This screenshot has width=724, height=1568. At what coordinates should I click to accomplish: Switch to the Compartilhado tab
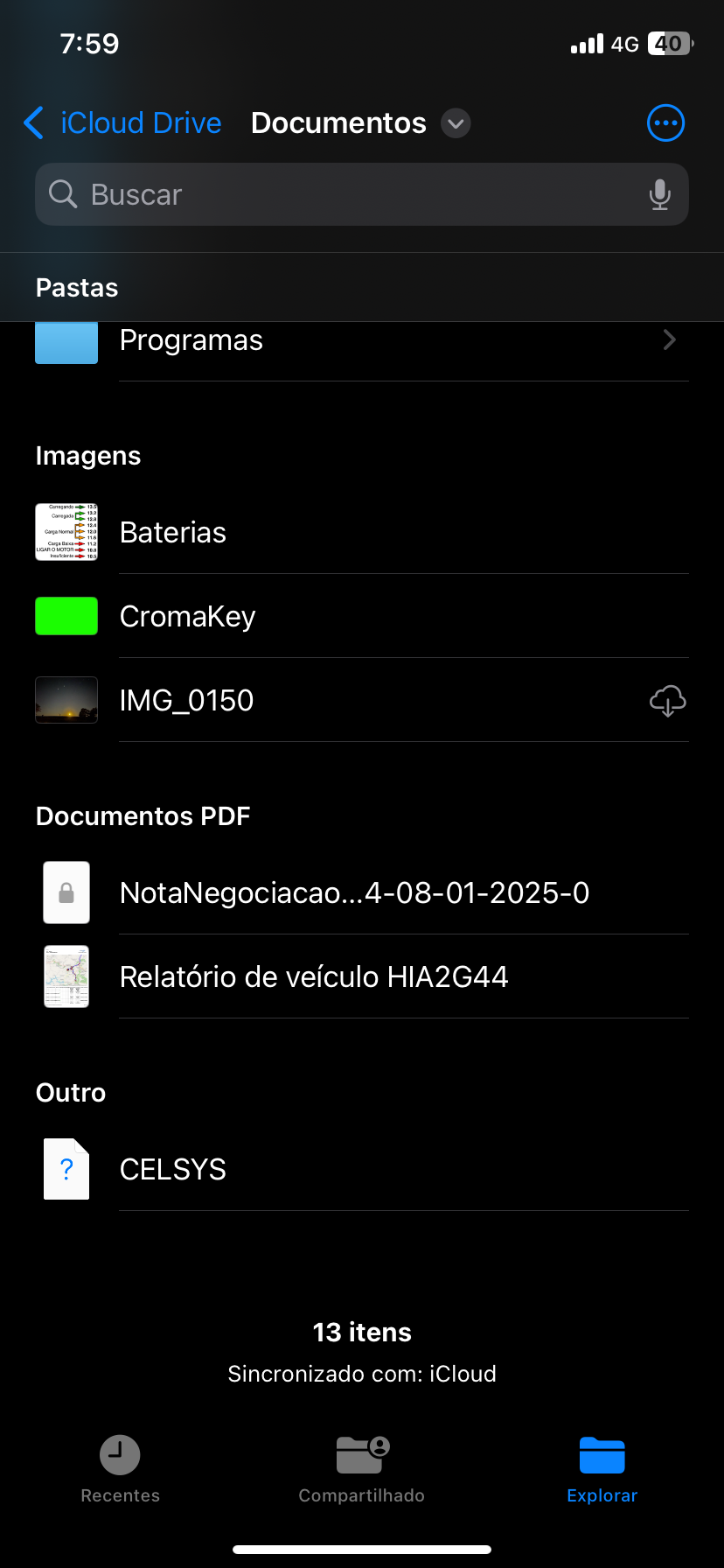[362, 1469]
